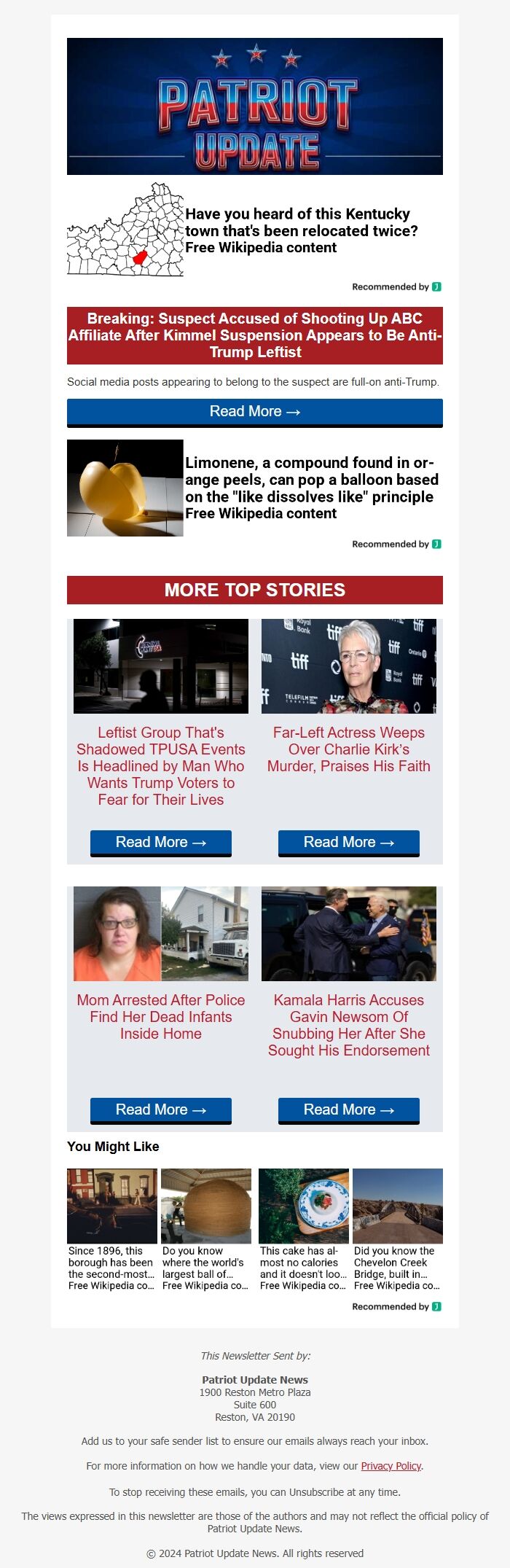Read More about ABC affiliate shooting suspect
Screen dimensions: 510x1568
pyautogui.click(x=255, y=412)
